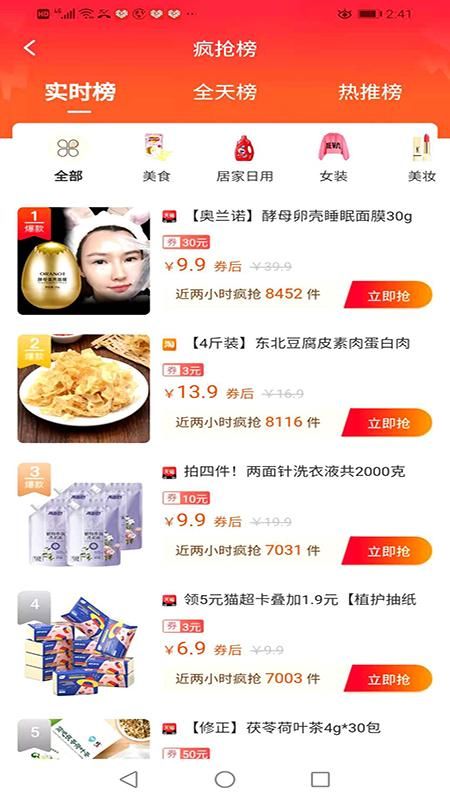Open the 两面针洗衣液 product image

pos(84,516)
